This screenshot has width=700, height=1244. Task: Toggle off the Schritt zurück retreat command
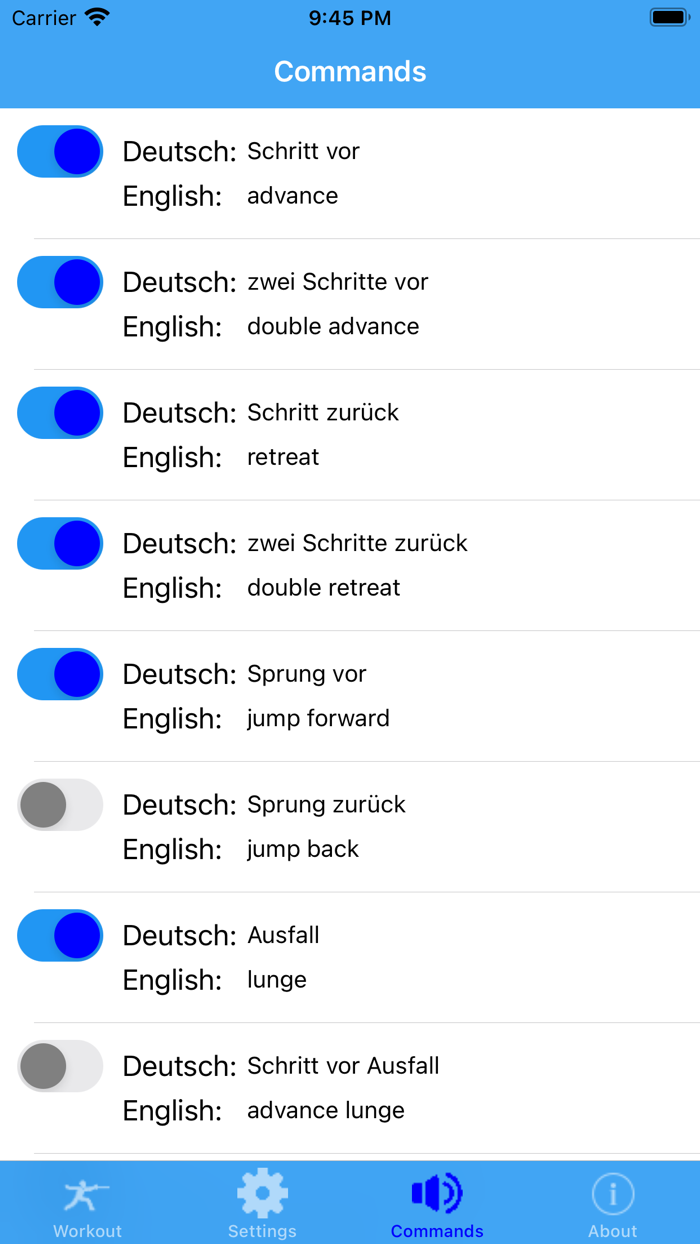60,413
